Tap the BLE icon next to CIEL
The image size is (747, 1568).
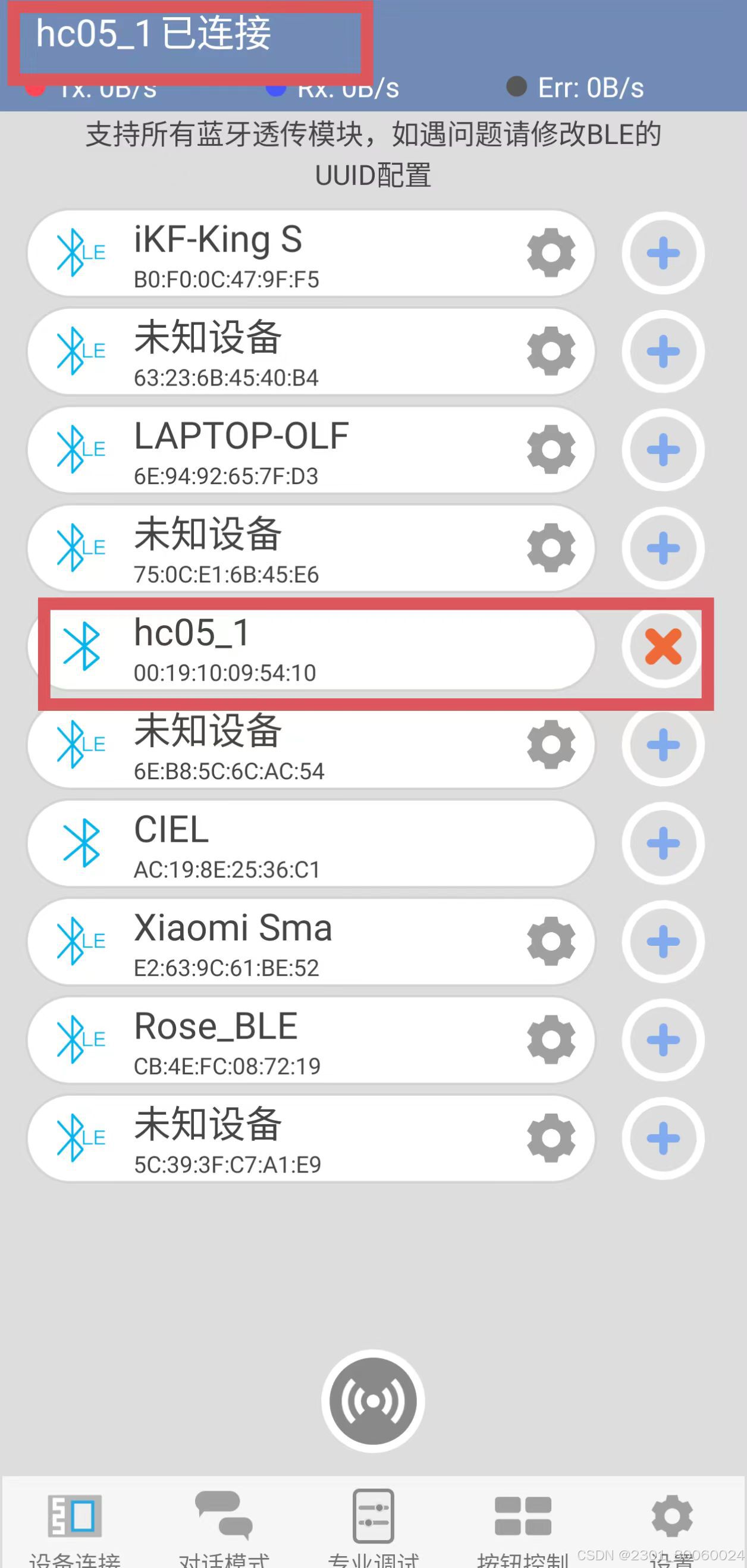click(x=81, y=843)
